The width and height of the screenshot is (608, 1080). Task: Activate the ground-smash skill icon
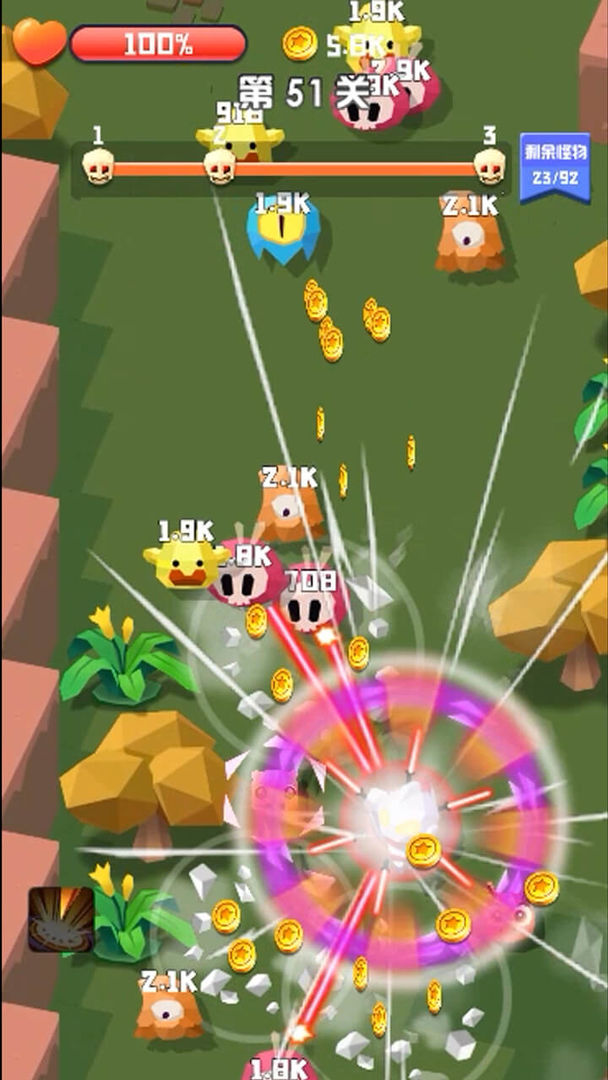(61, 919)
